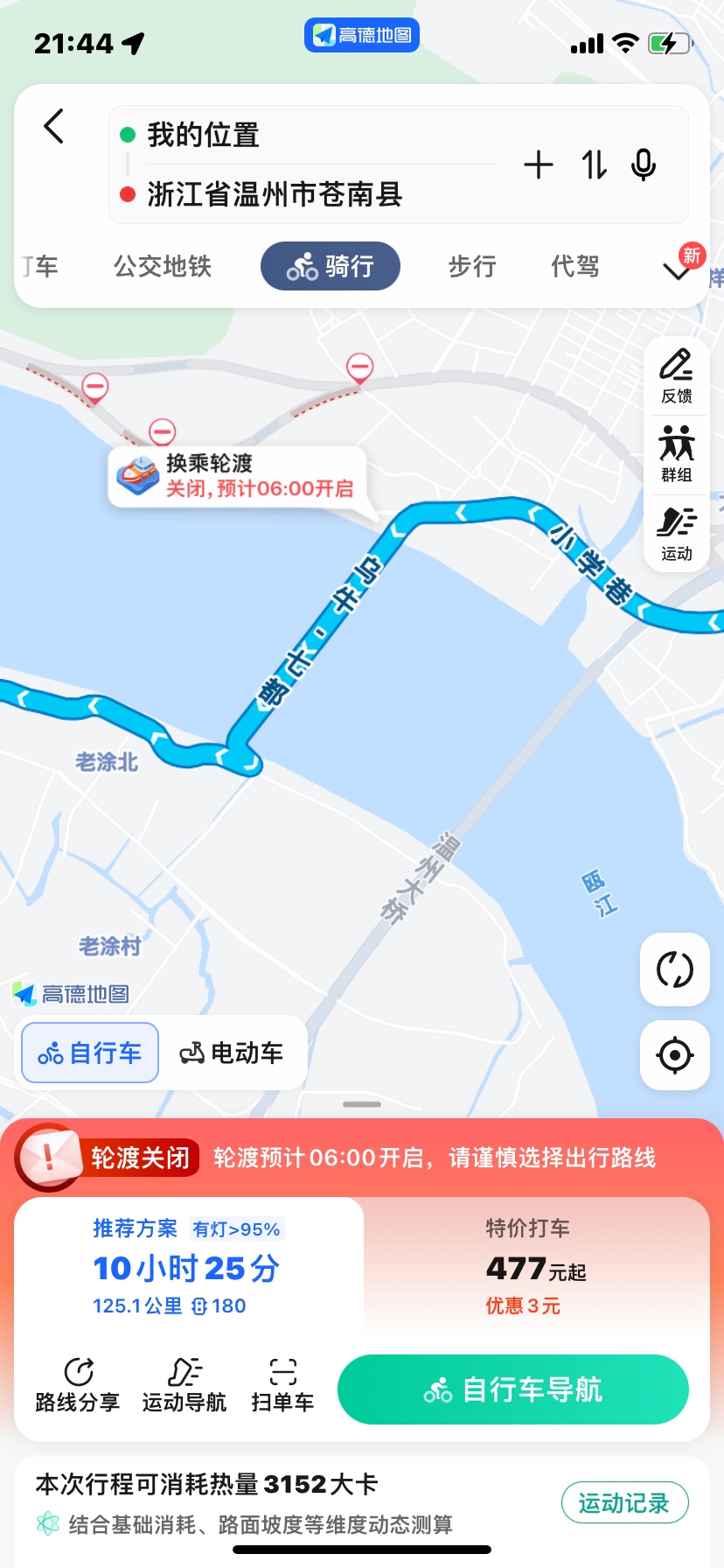The height and width of the screenshot is (1568, 724).
Task: Edit the destination 浙江省温州市苍南县
Action: [275, 194]
